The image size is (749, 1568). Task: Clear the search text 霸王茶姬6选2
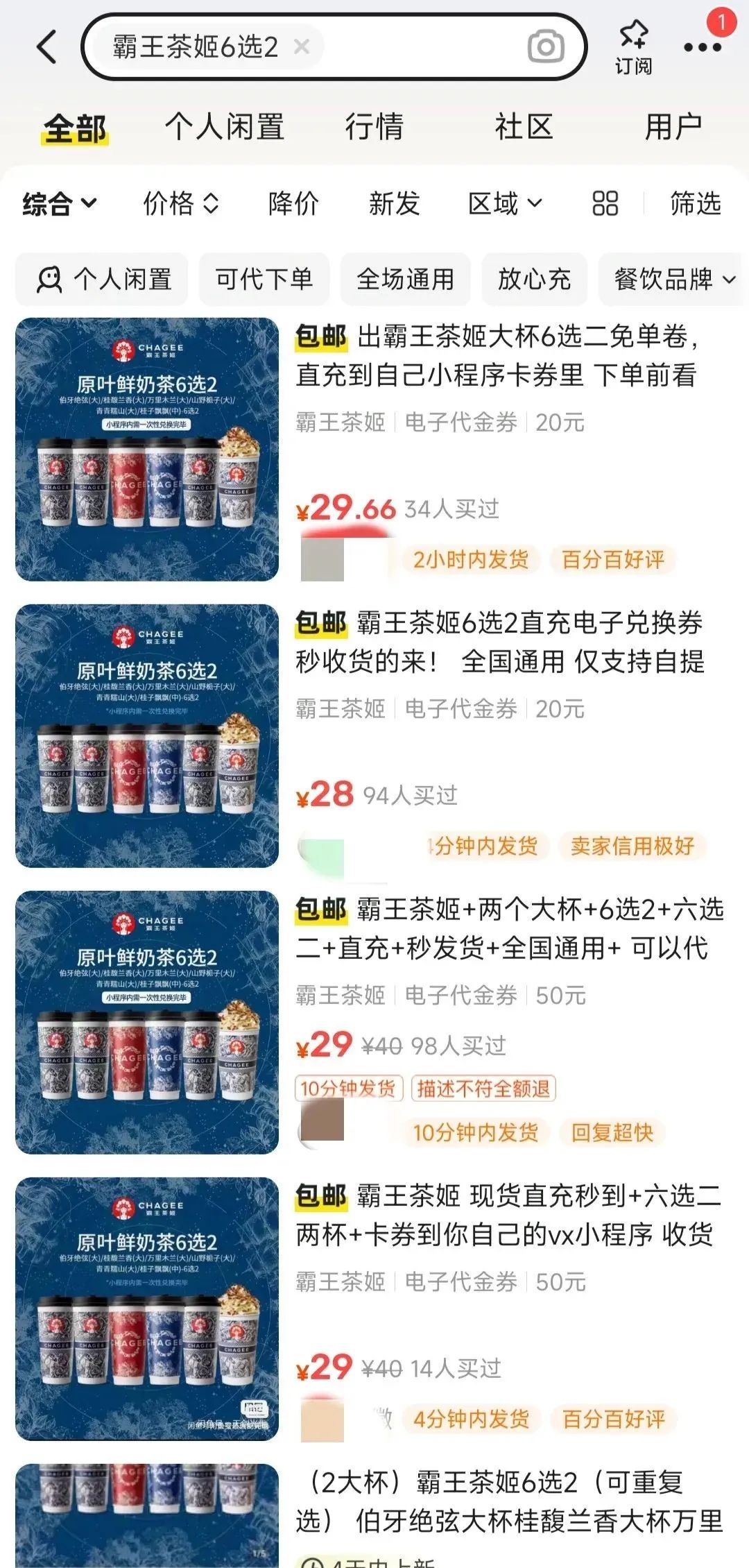pos(301,47)
